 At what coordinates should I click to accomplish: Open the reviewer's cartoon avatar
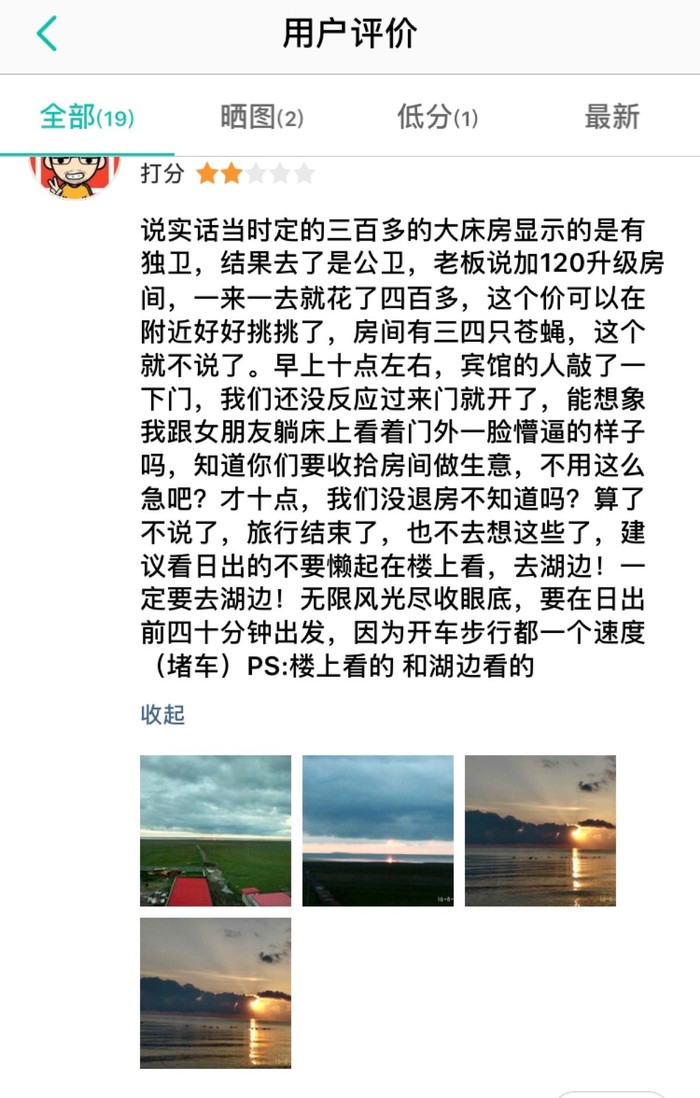click(x=74, y=176)
